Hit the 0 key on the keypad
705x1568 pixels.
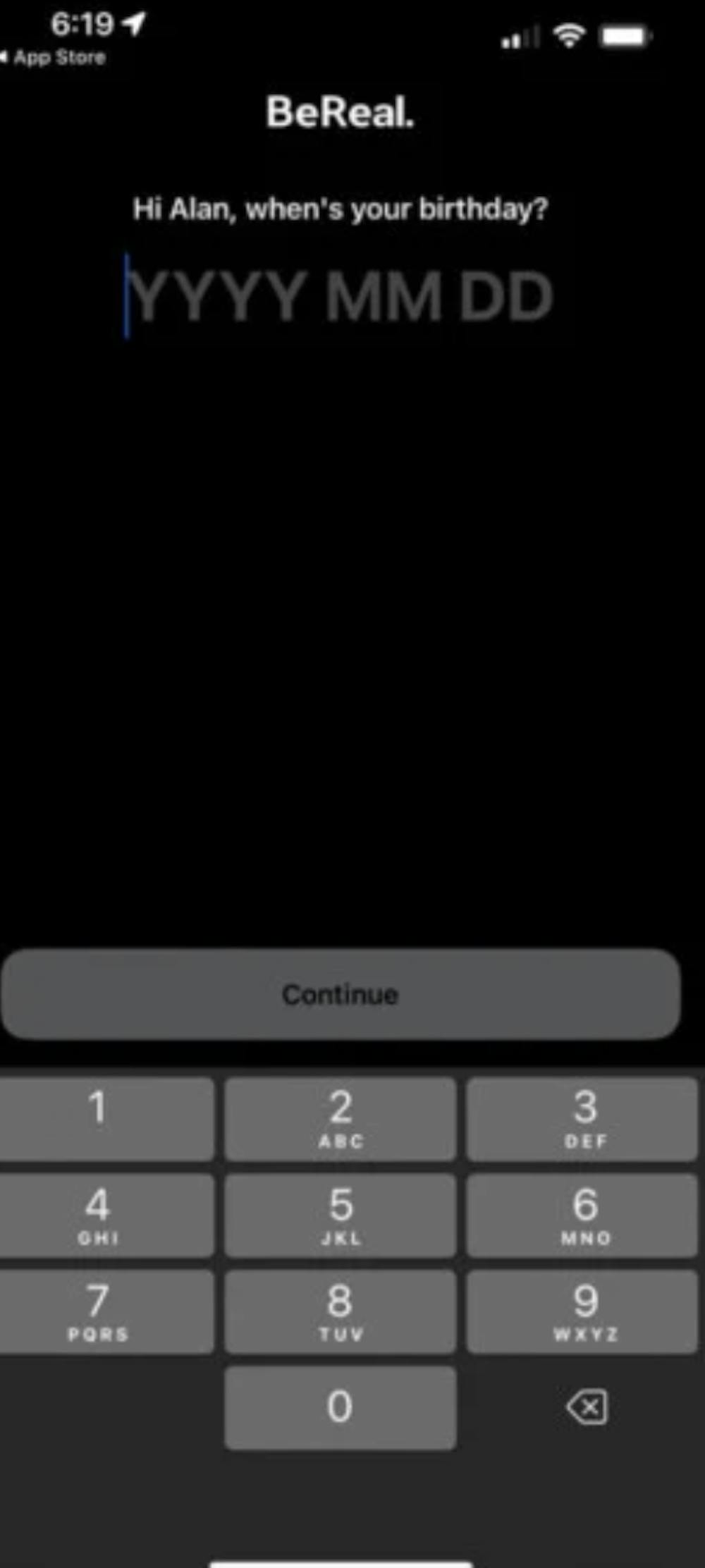click(x=341, y=1407)
